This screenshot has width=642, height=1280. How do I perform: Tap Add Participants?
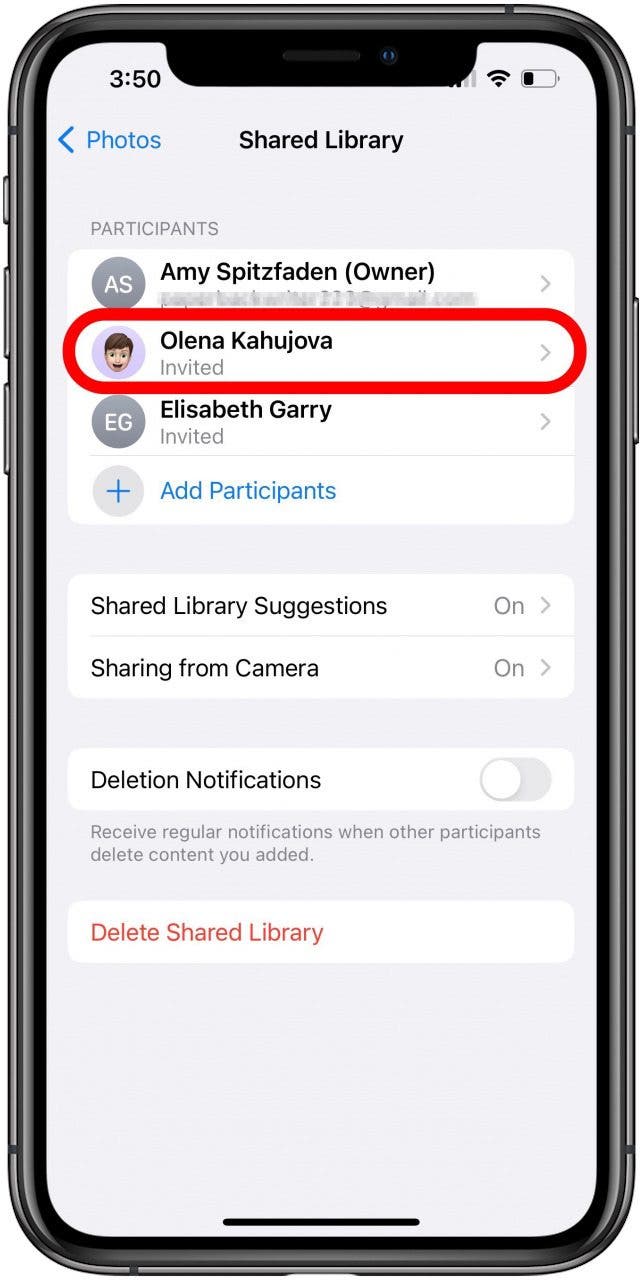tap(247, 491)
